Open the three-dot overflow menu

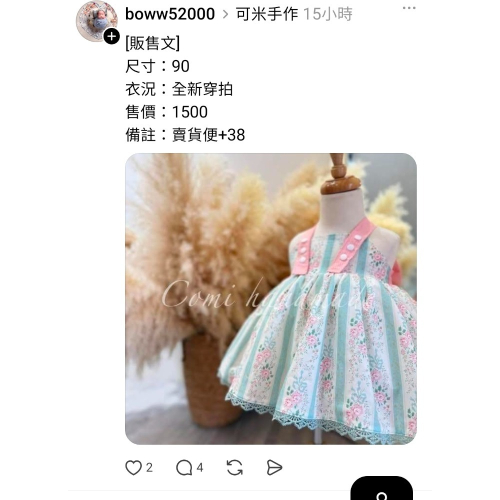[x=409, y=8]
